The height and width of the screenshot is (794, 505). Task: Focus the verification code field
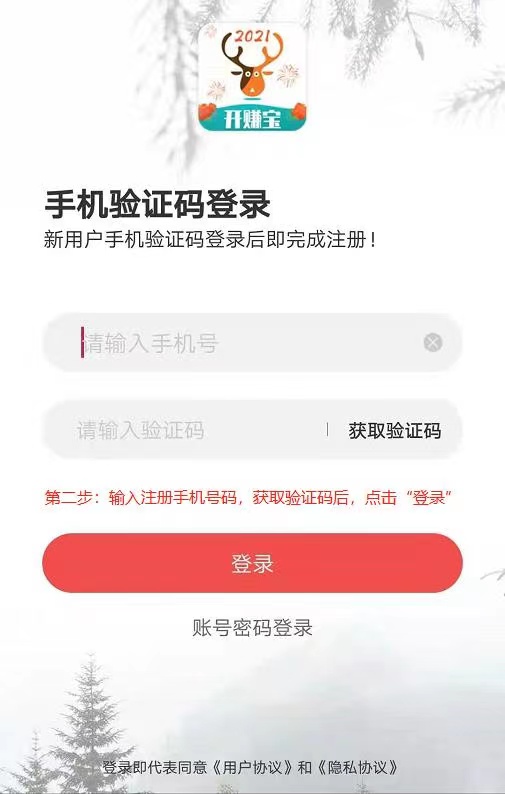(187, 430)
